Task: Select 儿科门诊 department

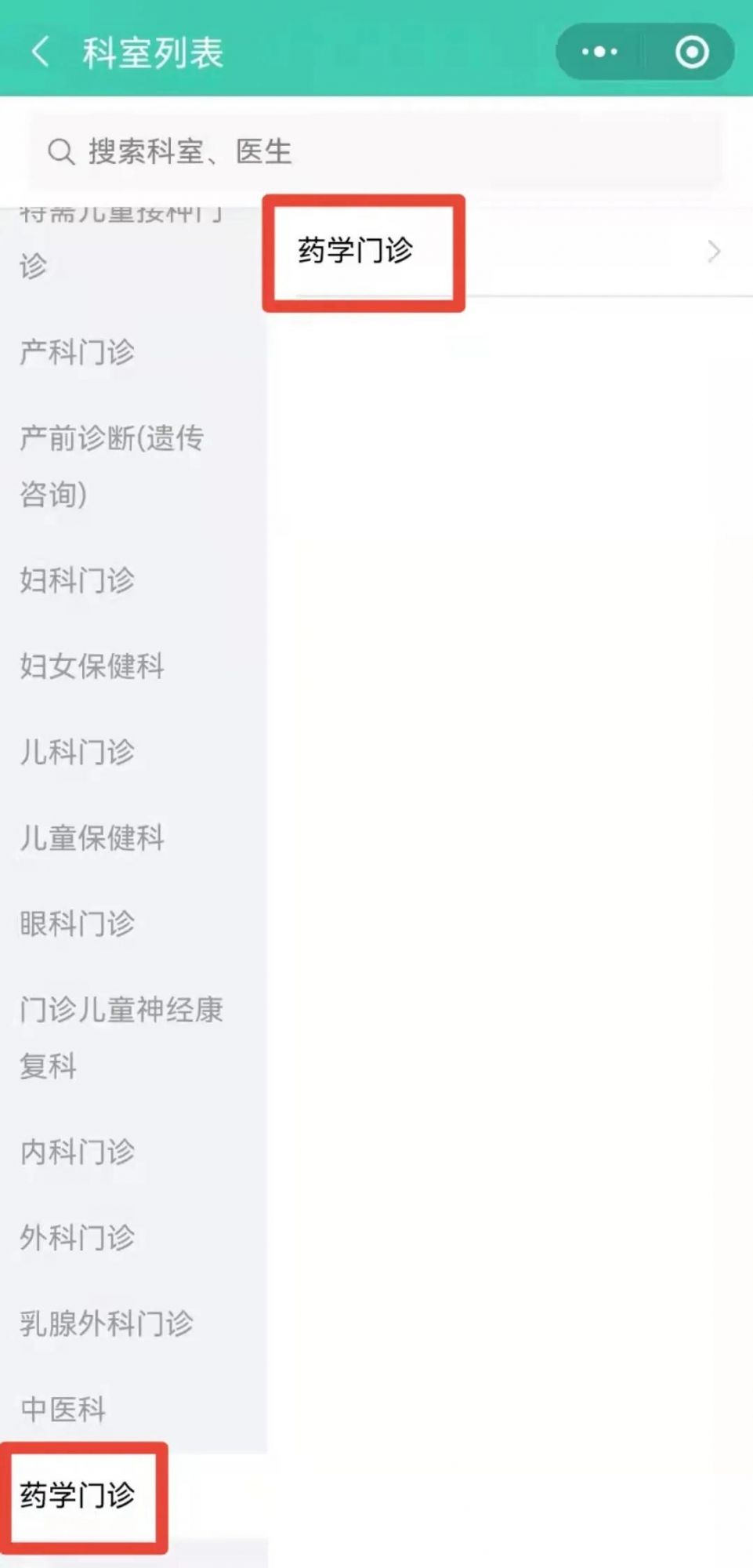Action: [78, 752]
